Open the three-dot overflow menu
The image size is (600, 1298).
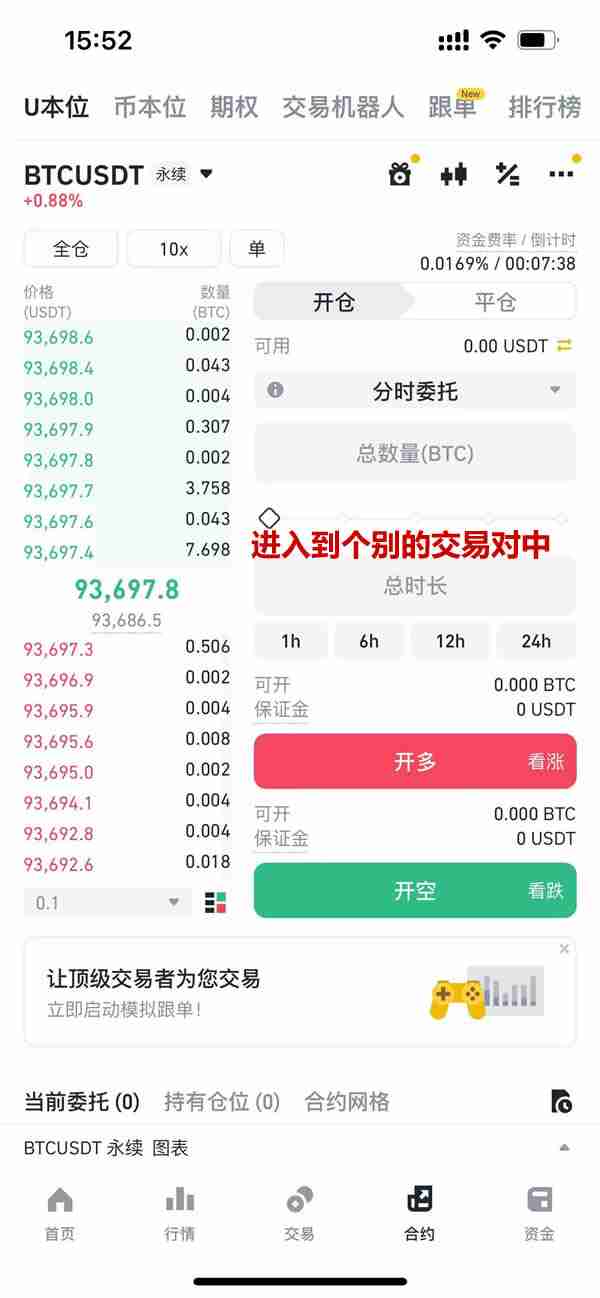point(561,175)
